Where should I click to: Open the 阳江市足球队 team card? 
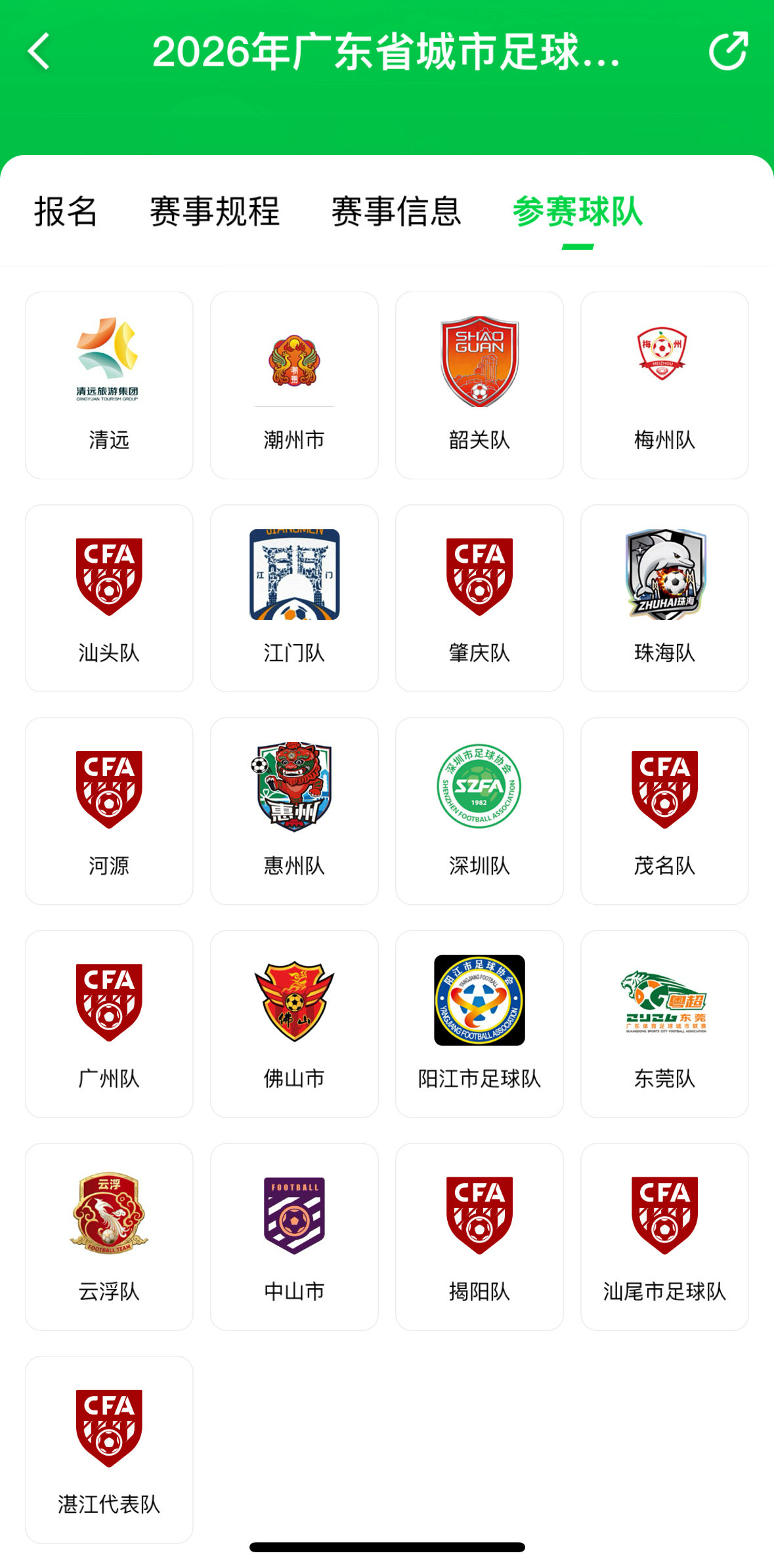click(x=479, y=1024)
